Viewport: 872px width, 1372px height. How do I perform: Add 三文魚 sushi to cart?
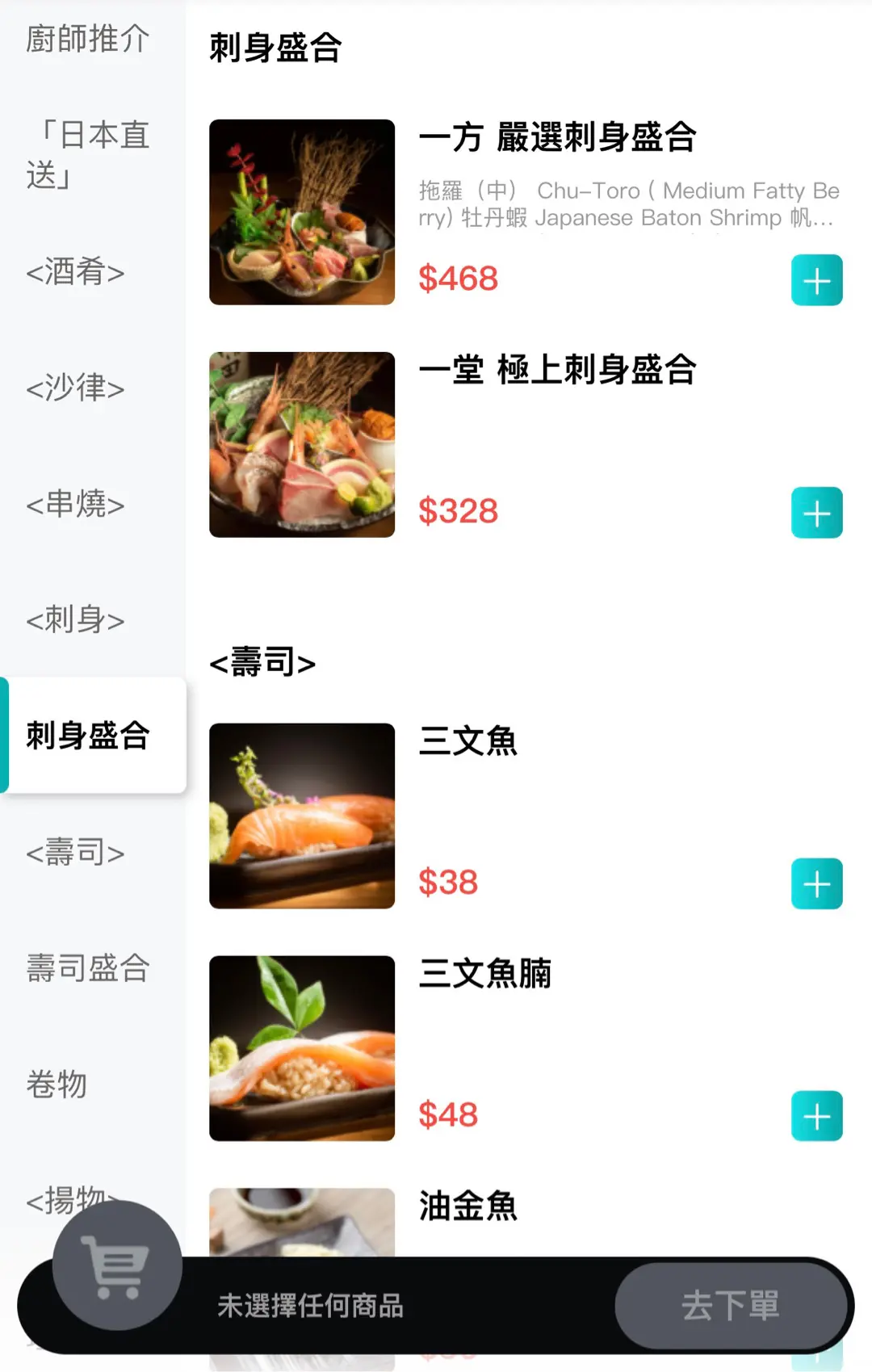pyautogui.click(x=816, y=884)
